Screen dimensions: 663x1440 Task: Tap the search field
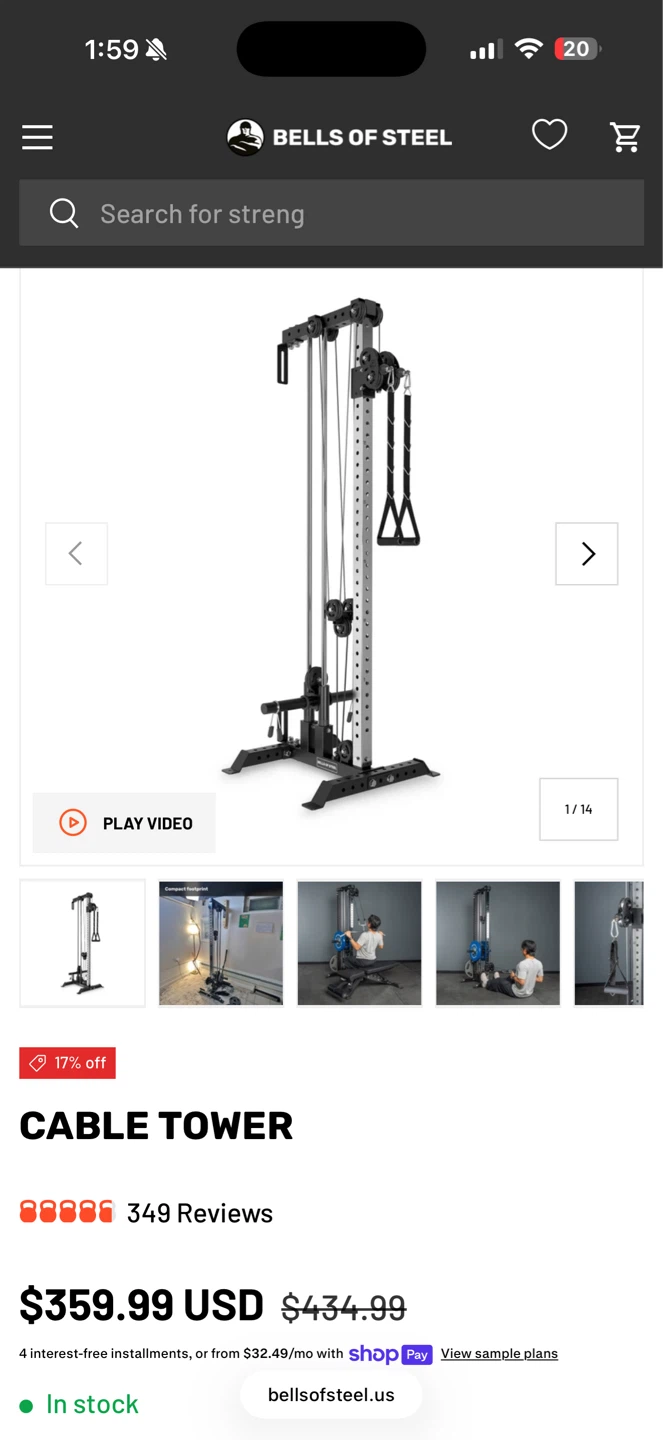pos(331,213)
